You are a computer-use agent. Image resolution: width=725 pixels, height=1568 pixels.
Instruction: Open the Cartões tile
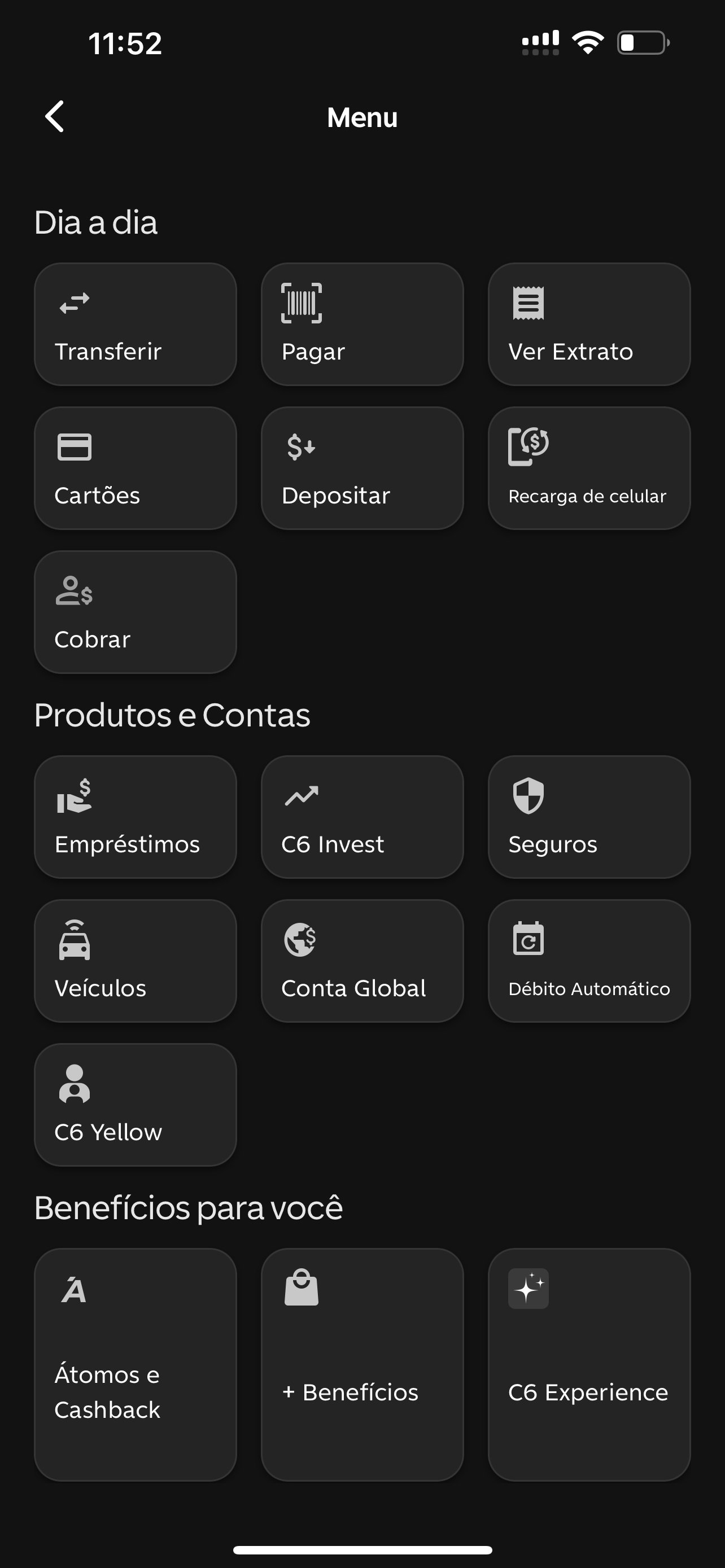pos(135,468)
